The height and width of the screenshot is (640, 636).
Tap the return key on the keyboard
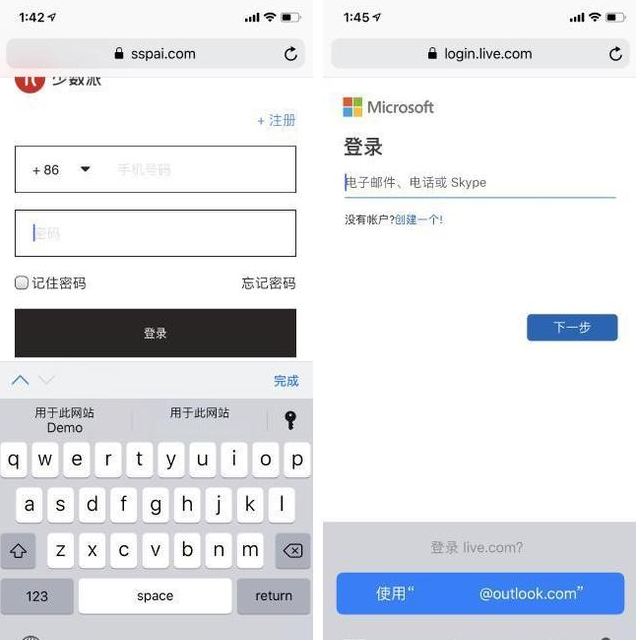[273, 595]
